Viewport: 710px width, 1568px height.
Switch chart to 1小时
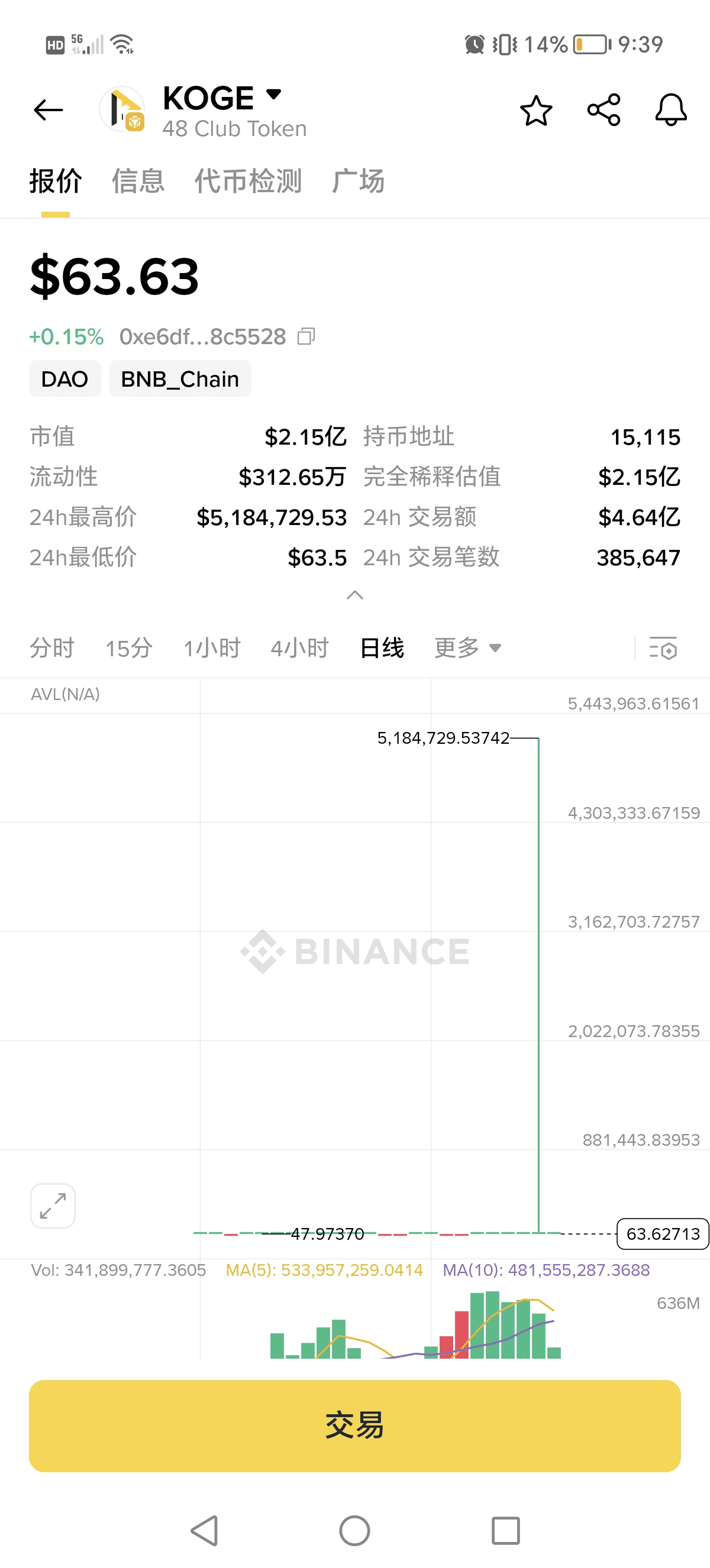[212, 647]
